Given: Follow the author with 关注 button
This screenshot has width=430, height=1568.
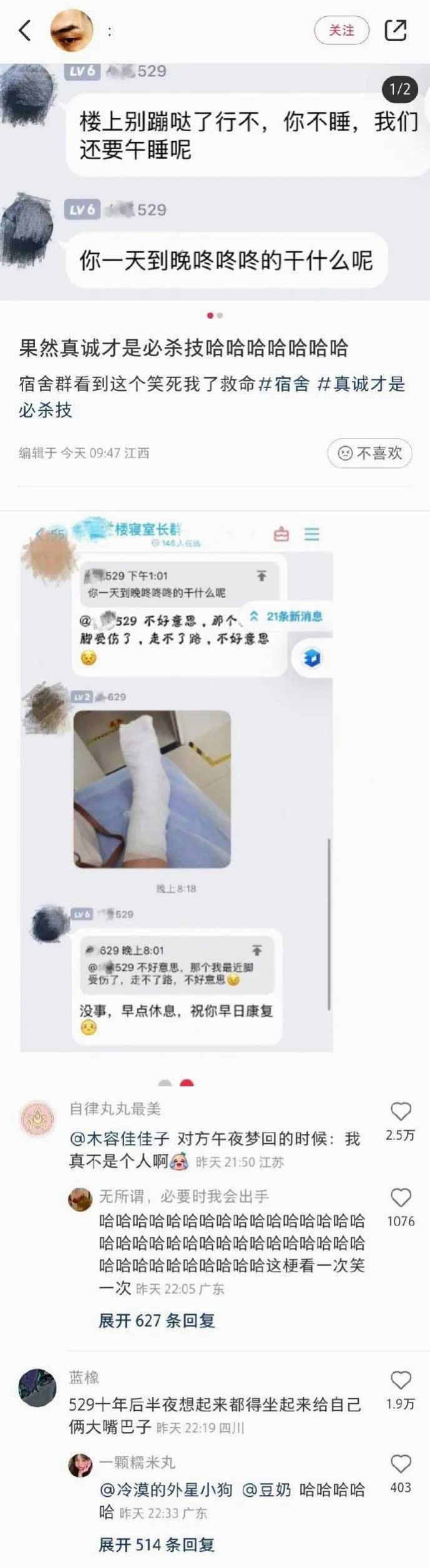Looking at the screenshot, I should click(x=341, y=31).
